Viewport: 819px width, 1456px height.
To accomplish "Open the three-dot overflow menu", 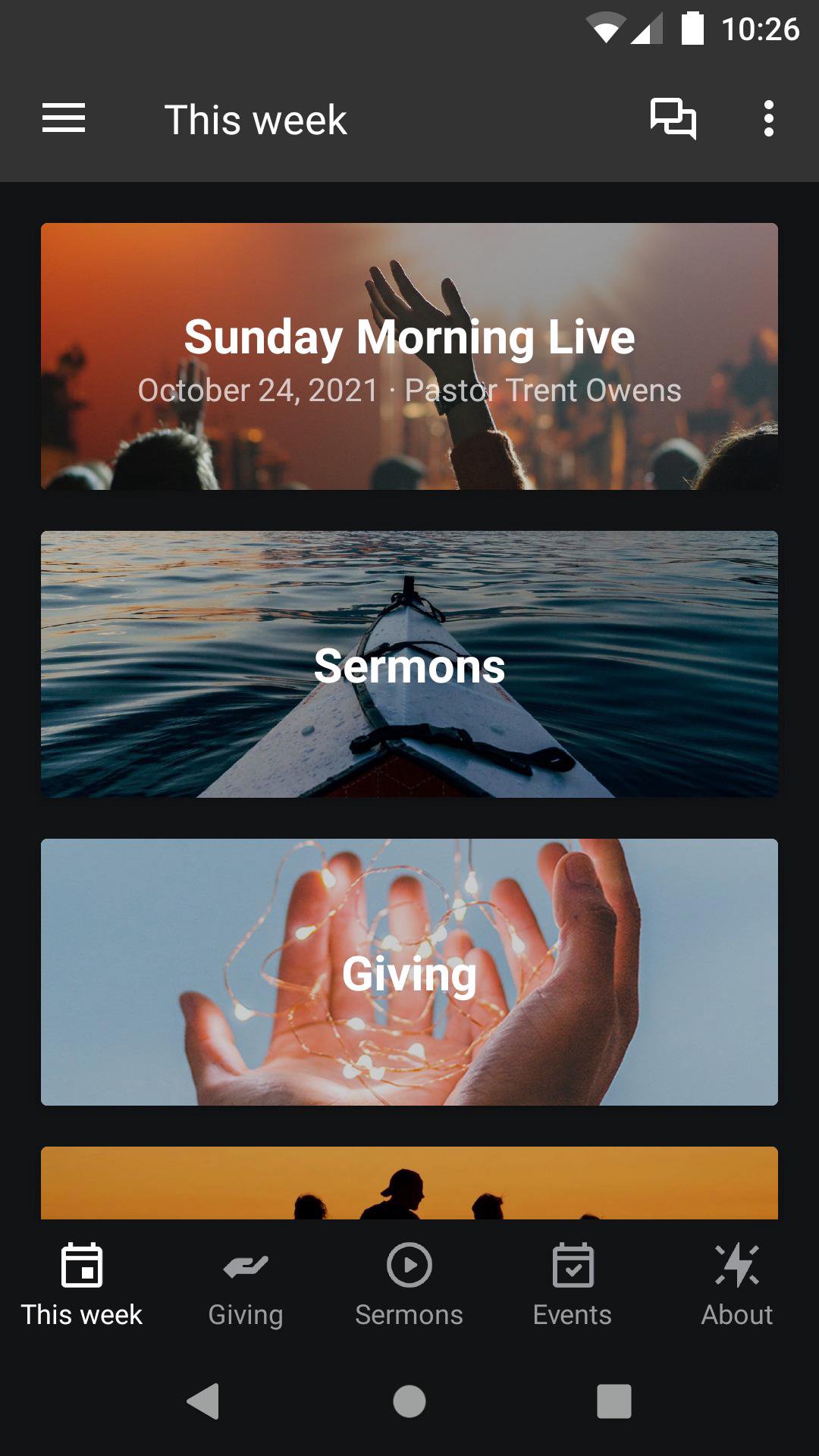I will click(x=768, y=119).
